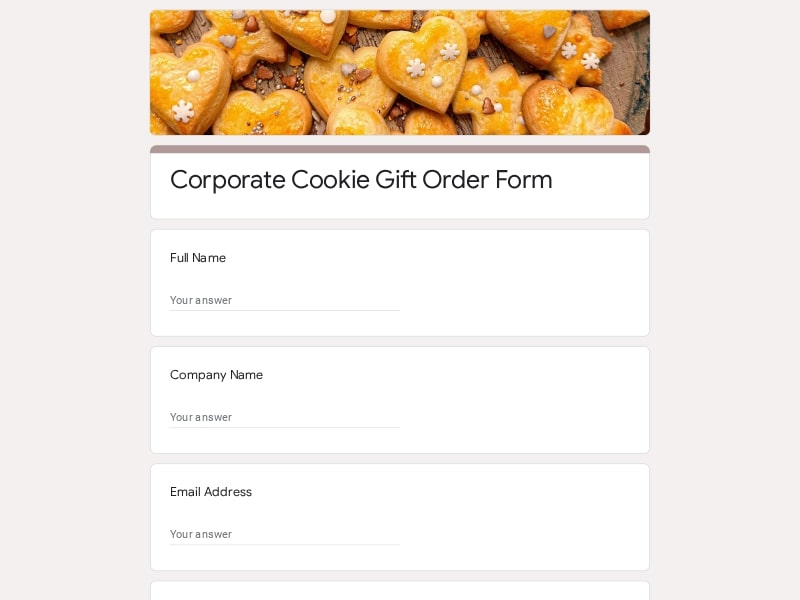800x600 pixels.
Task: Enter the Company Name answer field
Action: (x=284, y=417)
